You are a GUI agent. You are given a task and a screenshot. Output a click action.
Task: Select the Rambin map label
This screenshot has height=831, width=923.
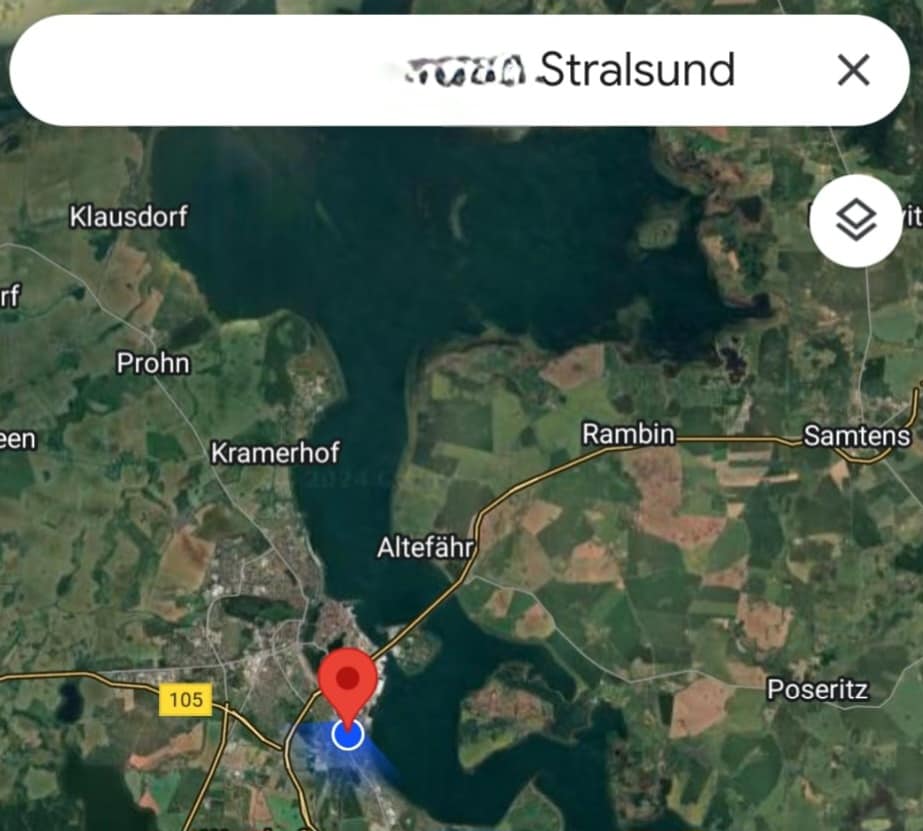tap(628, 435)
